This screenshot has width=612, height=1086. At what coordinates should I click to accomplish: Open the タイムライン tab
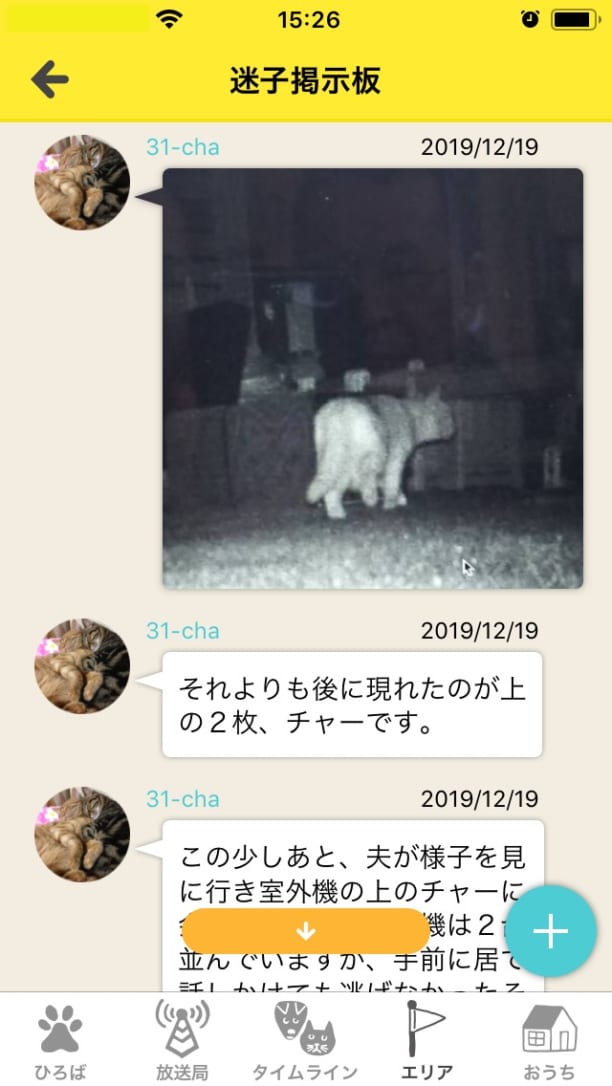tap(304, 1041)
